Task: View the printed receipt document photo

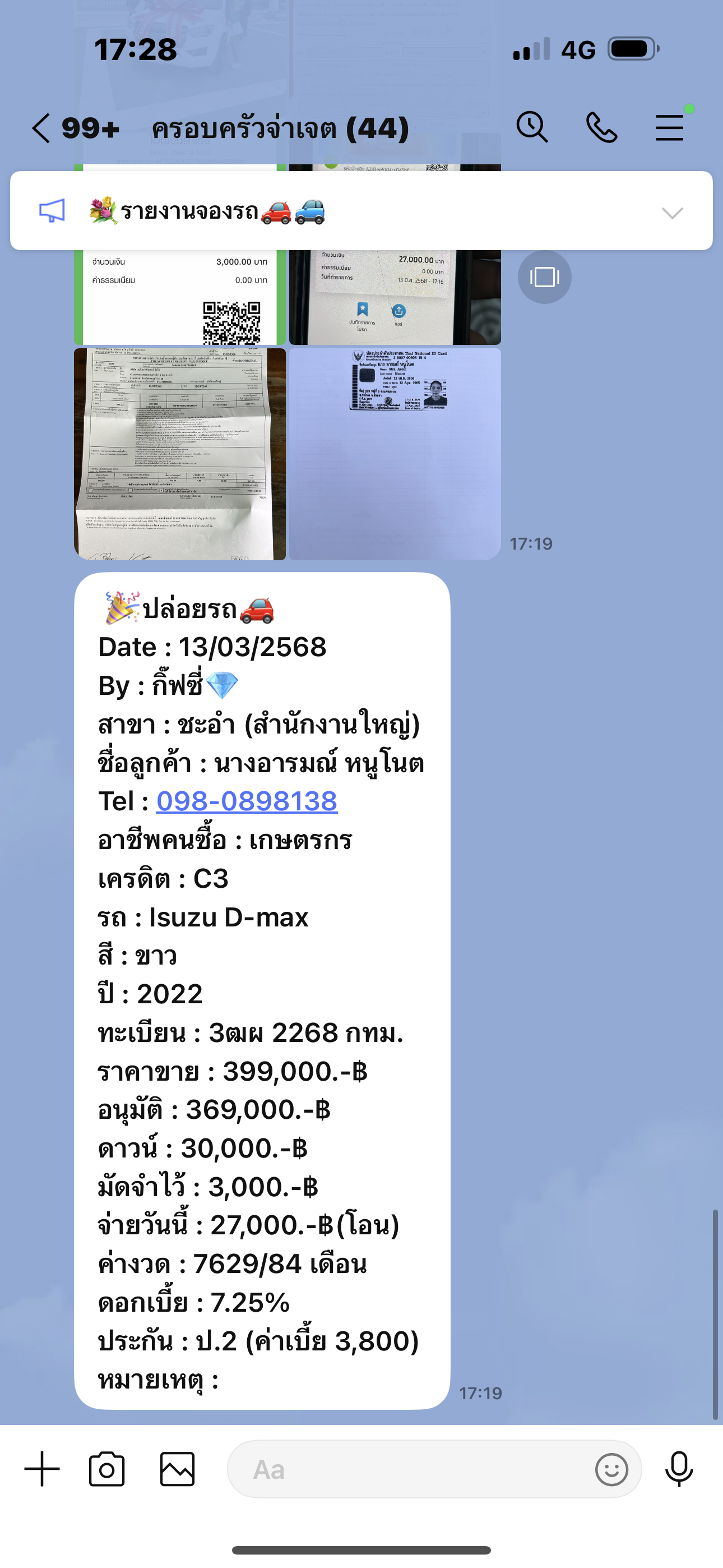Action: click(179, 454)
